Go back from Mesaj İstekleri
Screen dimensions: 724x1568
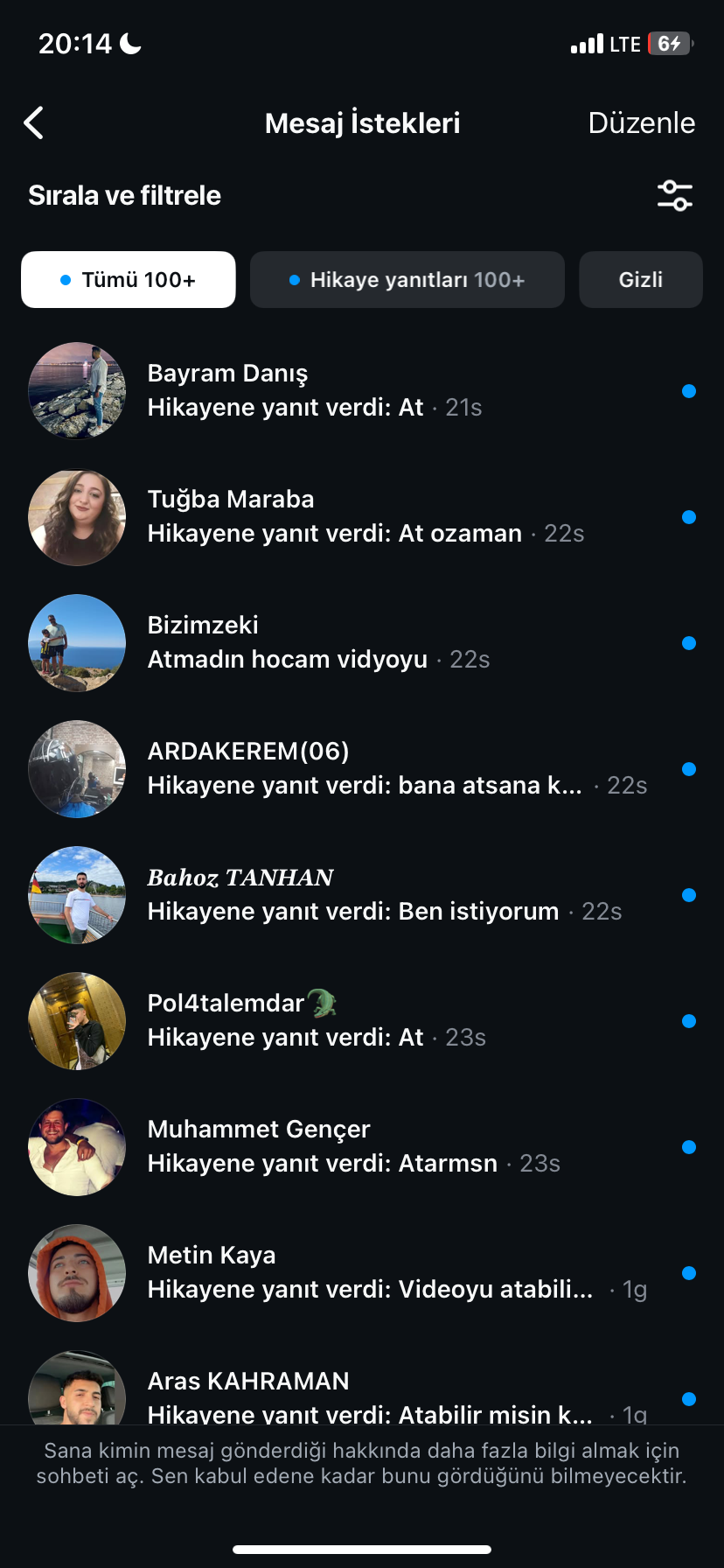coord(33,123)
